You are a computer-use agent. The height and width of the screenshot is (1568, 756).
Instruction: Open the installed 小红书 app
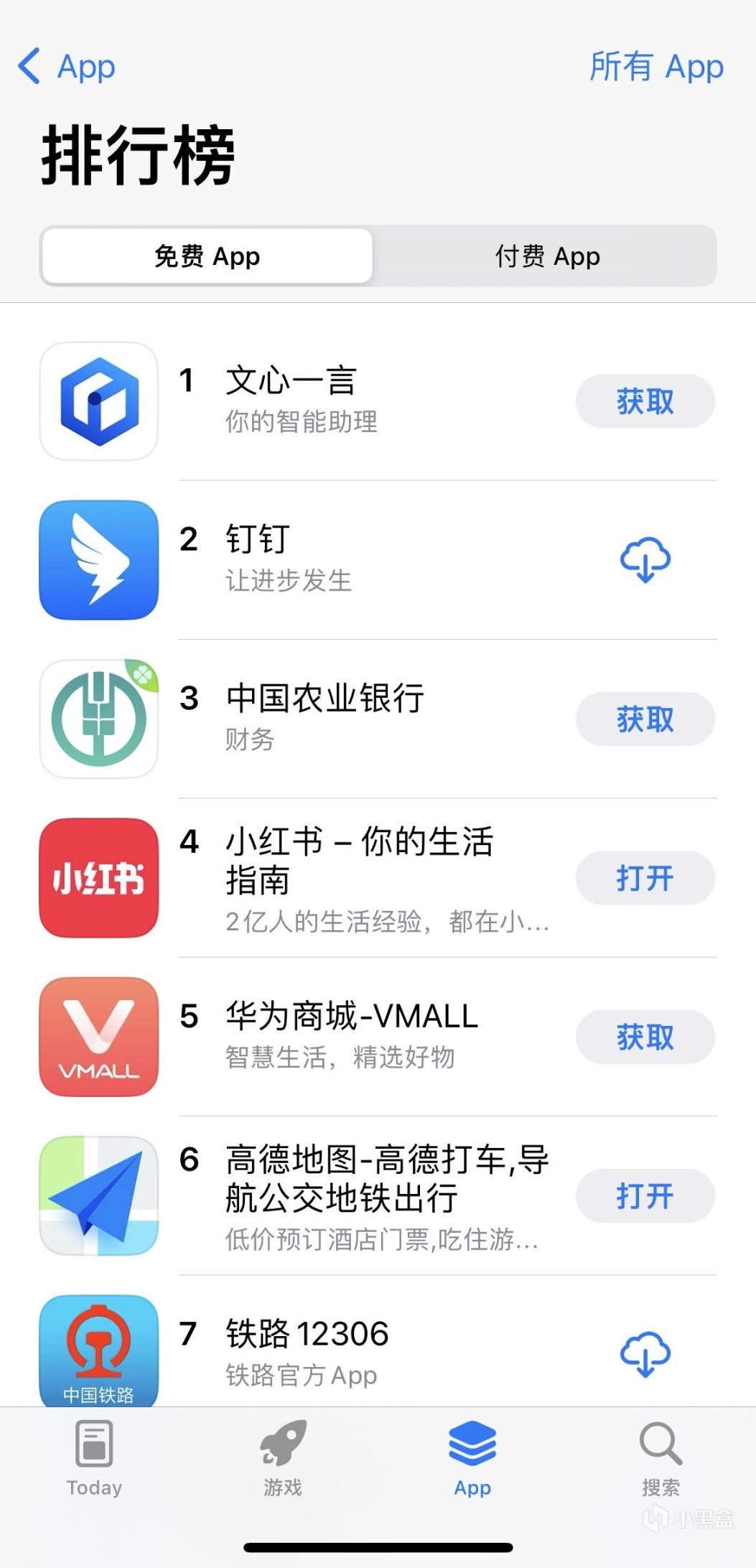645,878
